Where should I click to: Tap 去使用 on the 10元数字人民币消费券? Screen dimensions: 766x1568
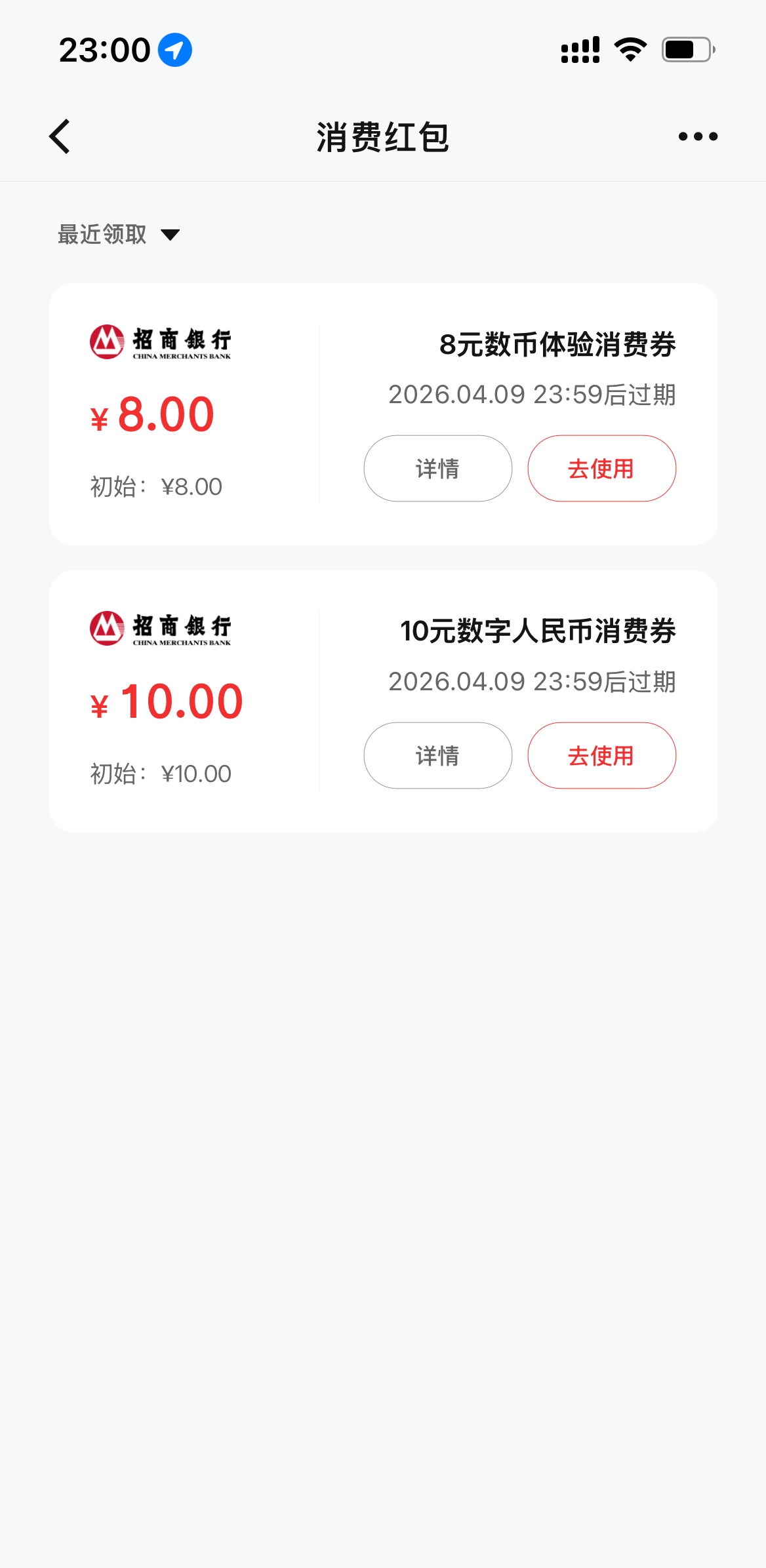[601, 756]
